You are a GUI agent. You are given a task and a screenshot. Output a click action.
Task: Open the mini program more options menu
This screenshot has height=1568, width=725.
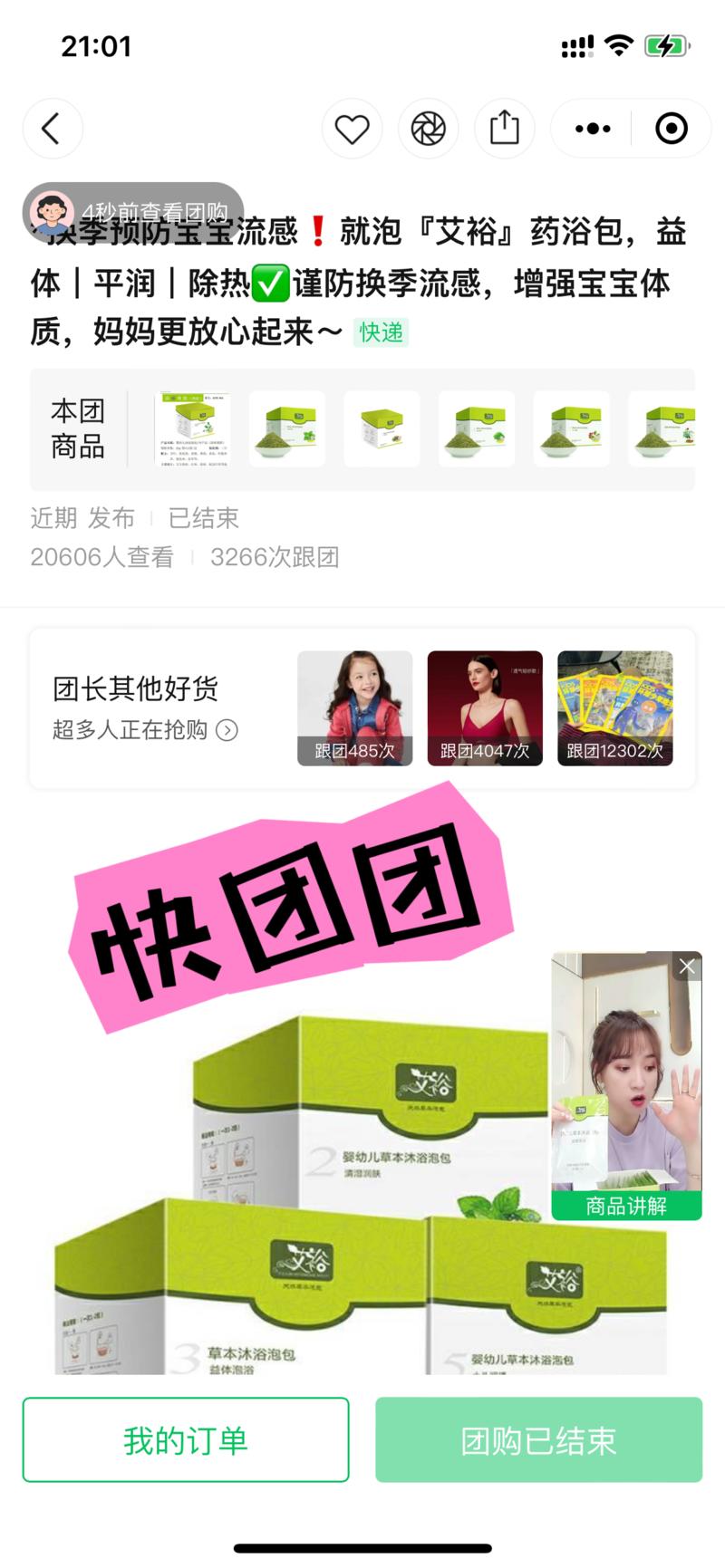point(593,129)
